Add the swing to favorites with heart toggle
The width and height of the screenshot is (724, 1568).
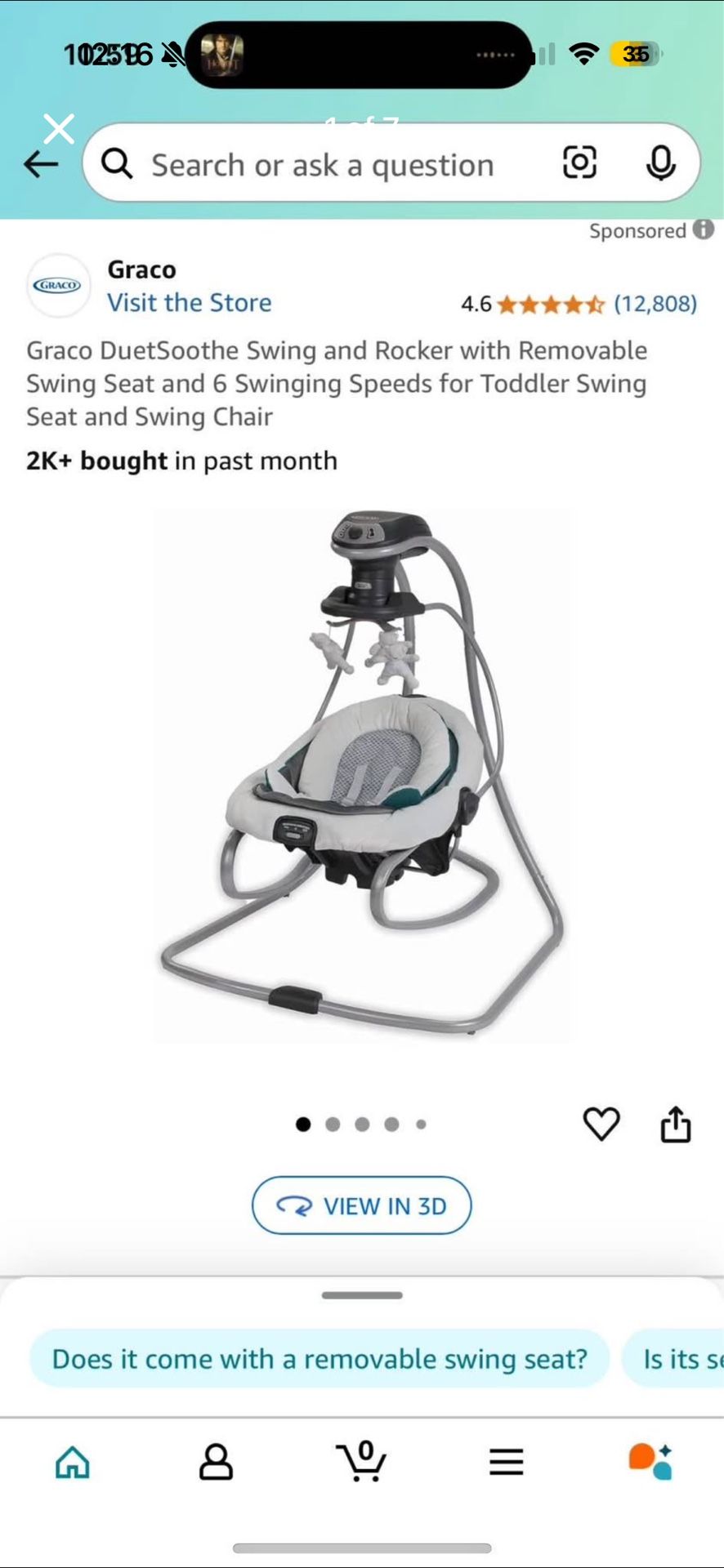(602, 1123)
